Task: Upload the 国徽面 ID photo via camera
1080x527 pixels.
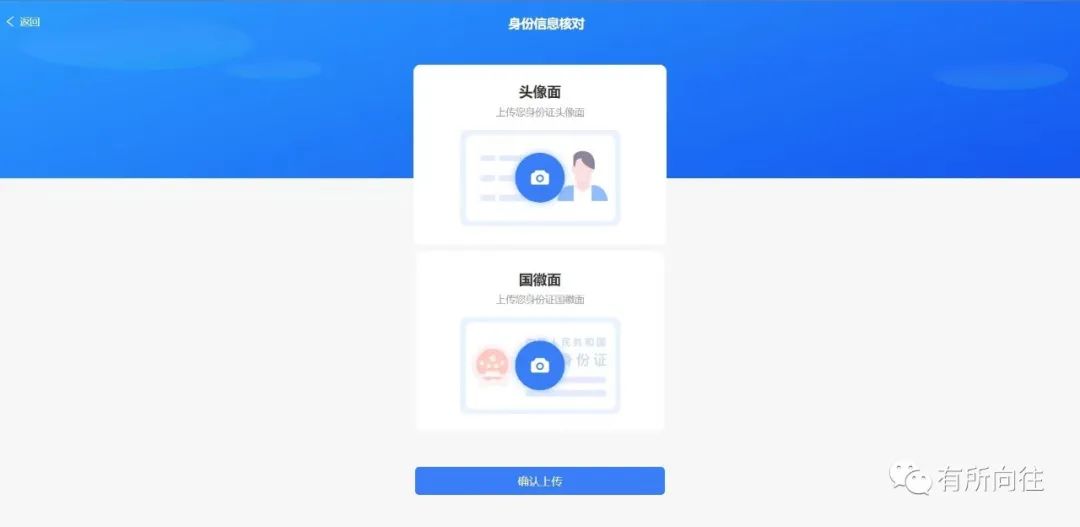Action: (x=540, y=366)
